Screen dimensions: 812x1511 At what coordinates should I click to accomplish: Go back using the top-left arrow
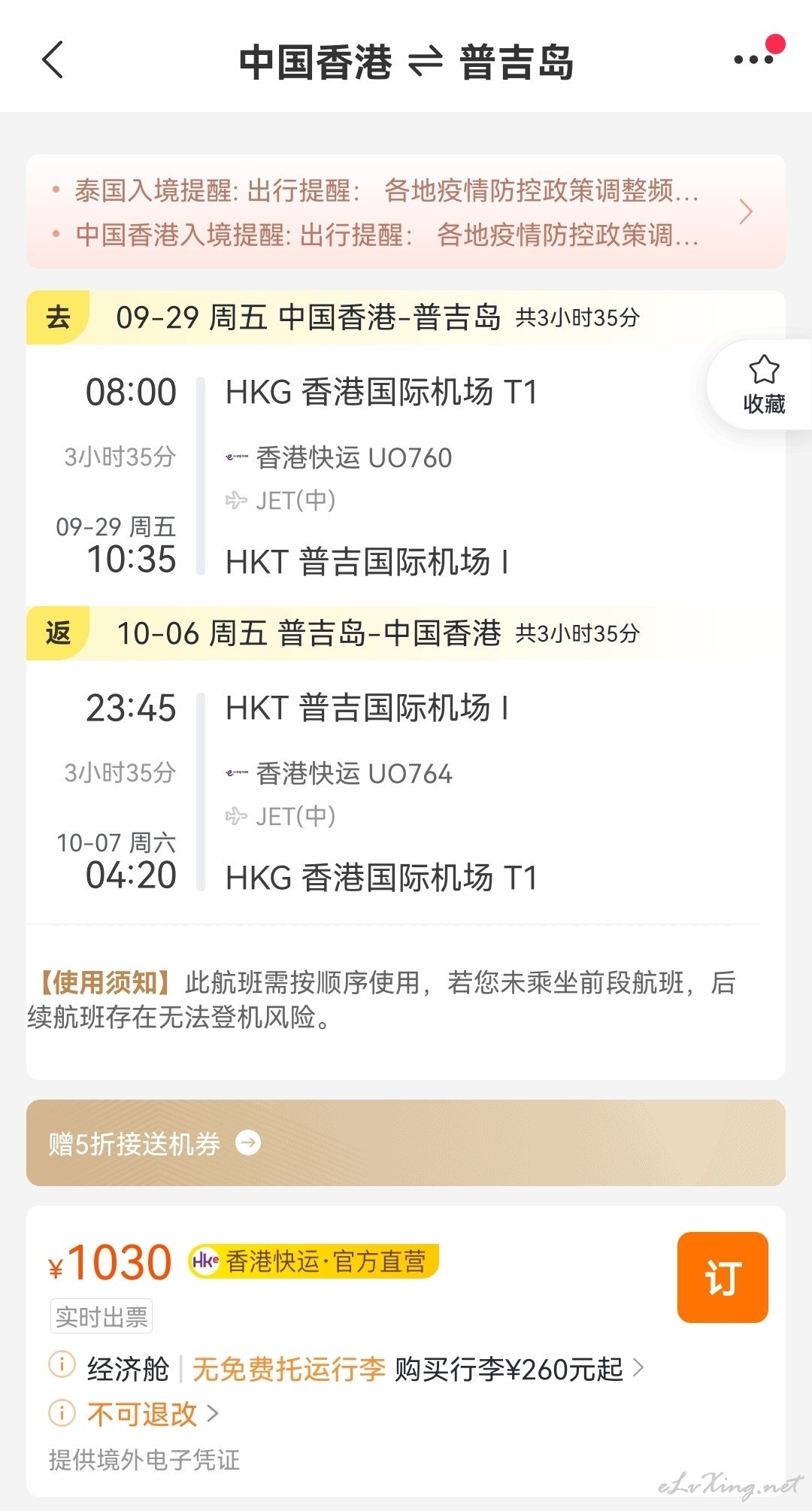(53, 60)
